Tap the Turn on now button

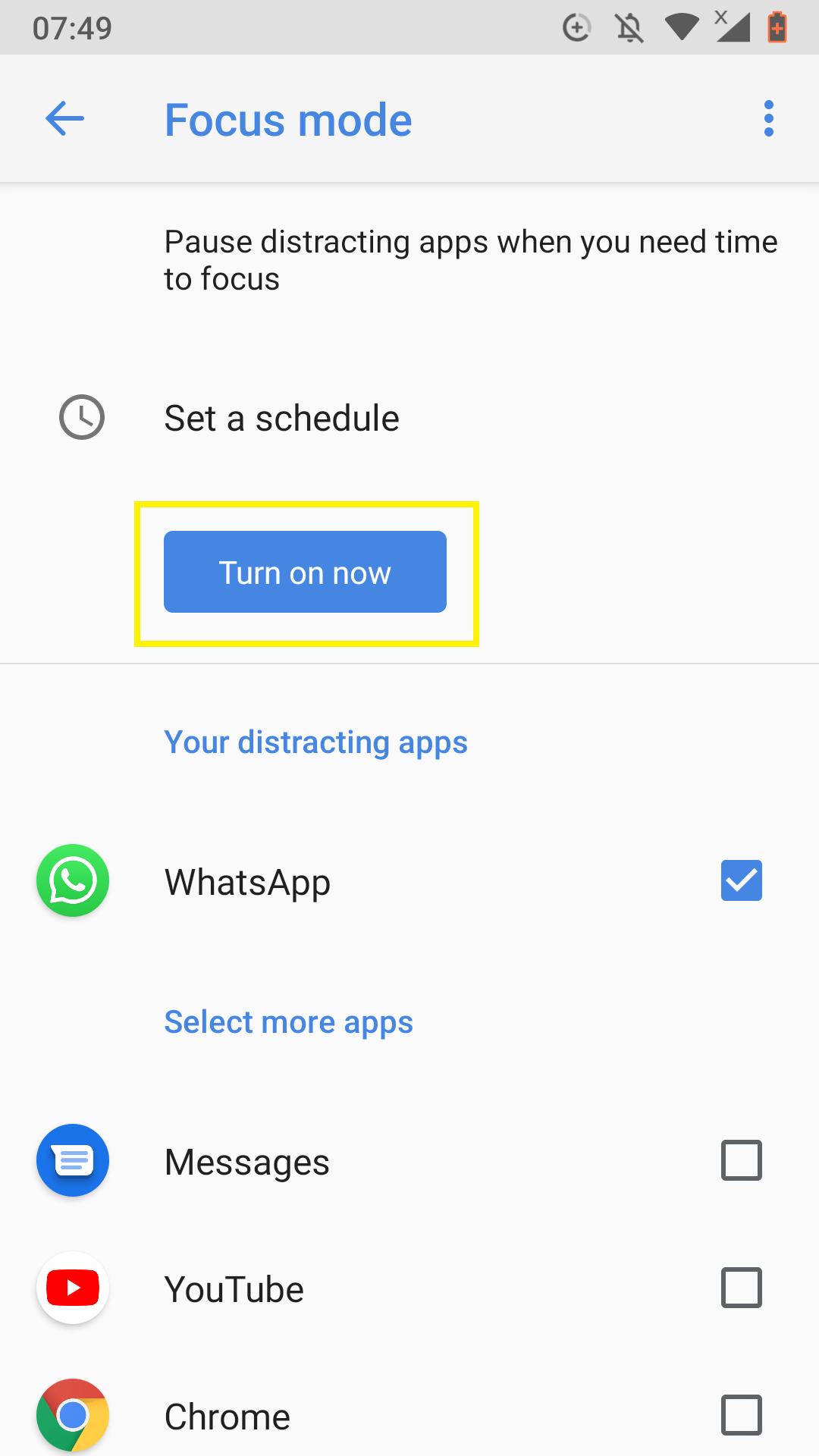305,572
